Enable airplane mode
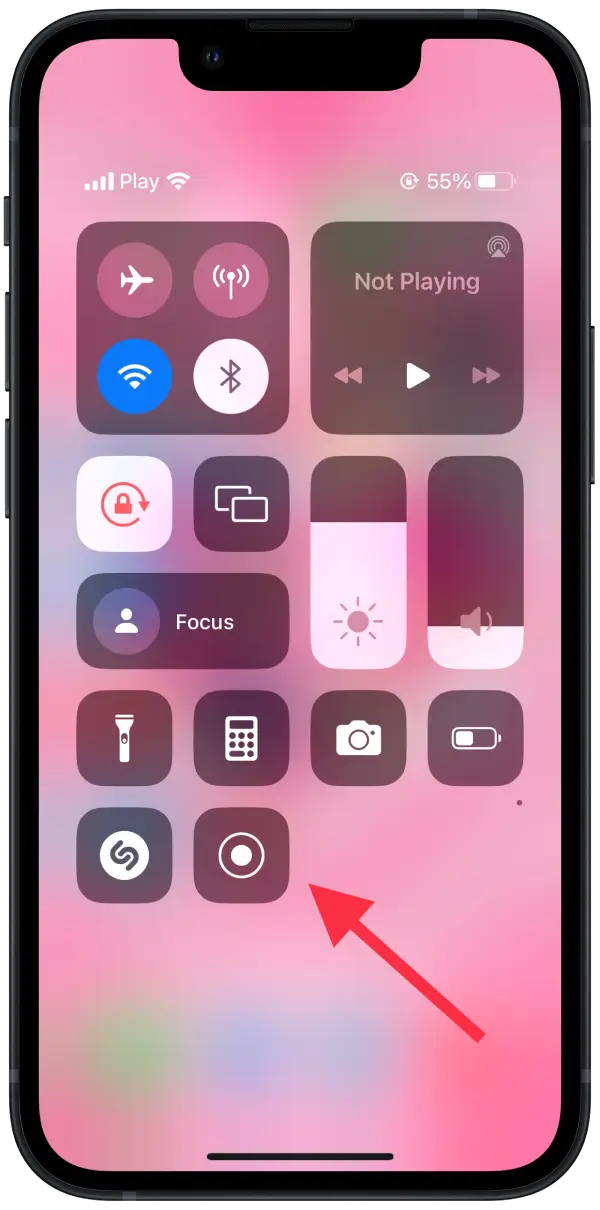 (135, 280)
